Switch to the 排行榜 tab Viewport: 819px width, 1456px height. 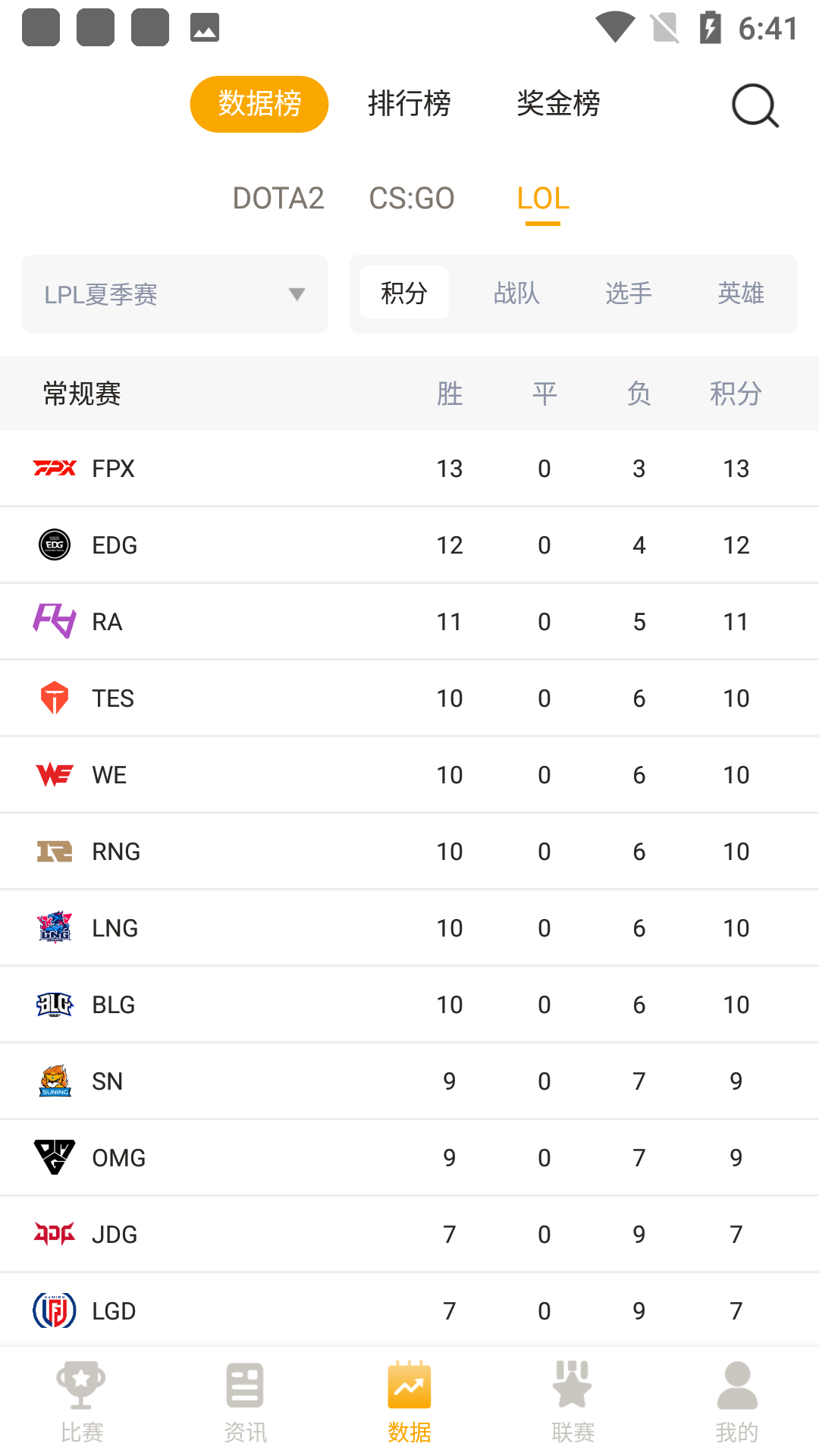coord(409,104)
